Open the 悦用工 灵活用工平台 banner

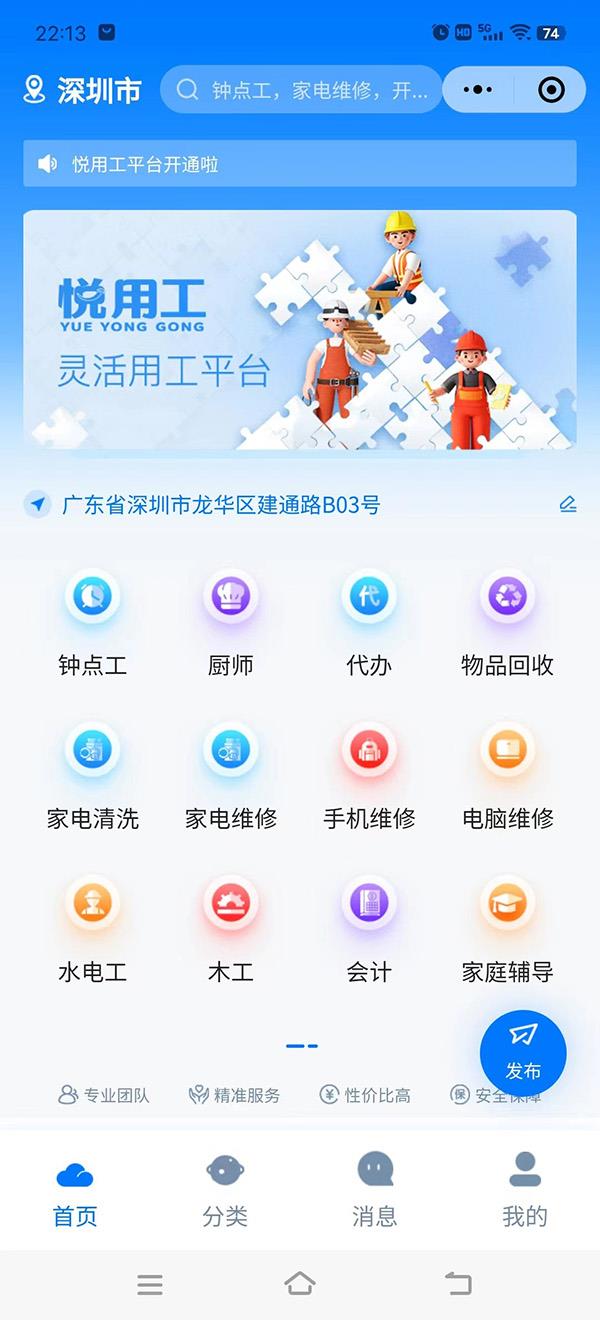pyautogui.click(x=300, y=330)
